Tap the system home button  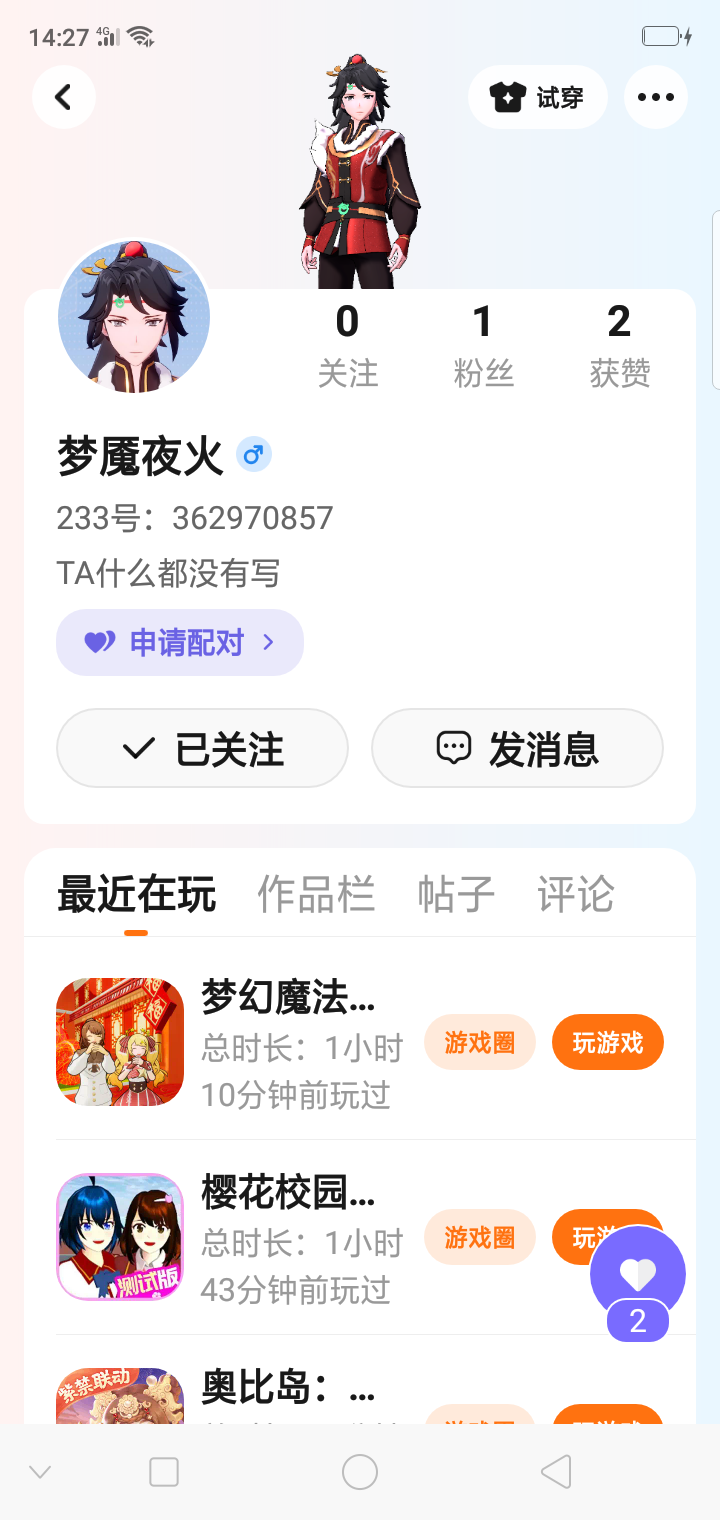tap(360, 1472)
